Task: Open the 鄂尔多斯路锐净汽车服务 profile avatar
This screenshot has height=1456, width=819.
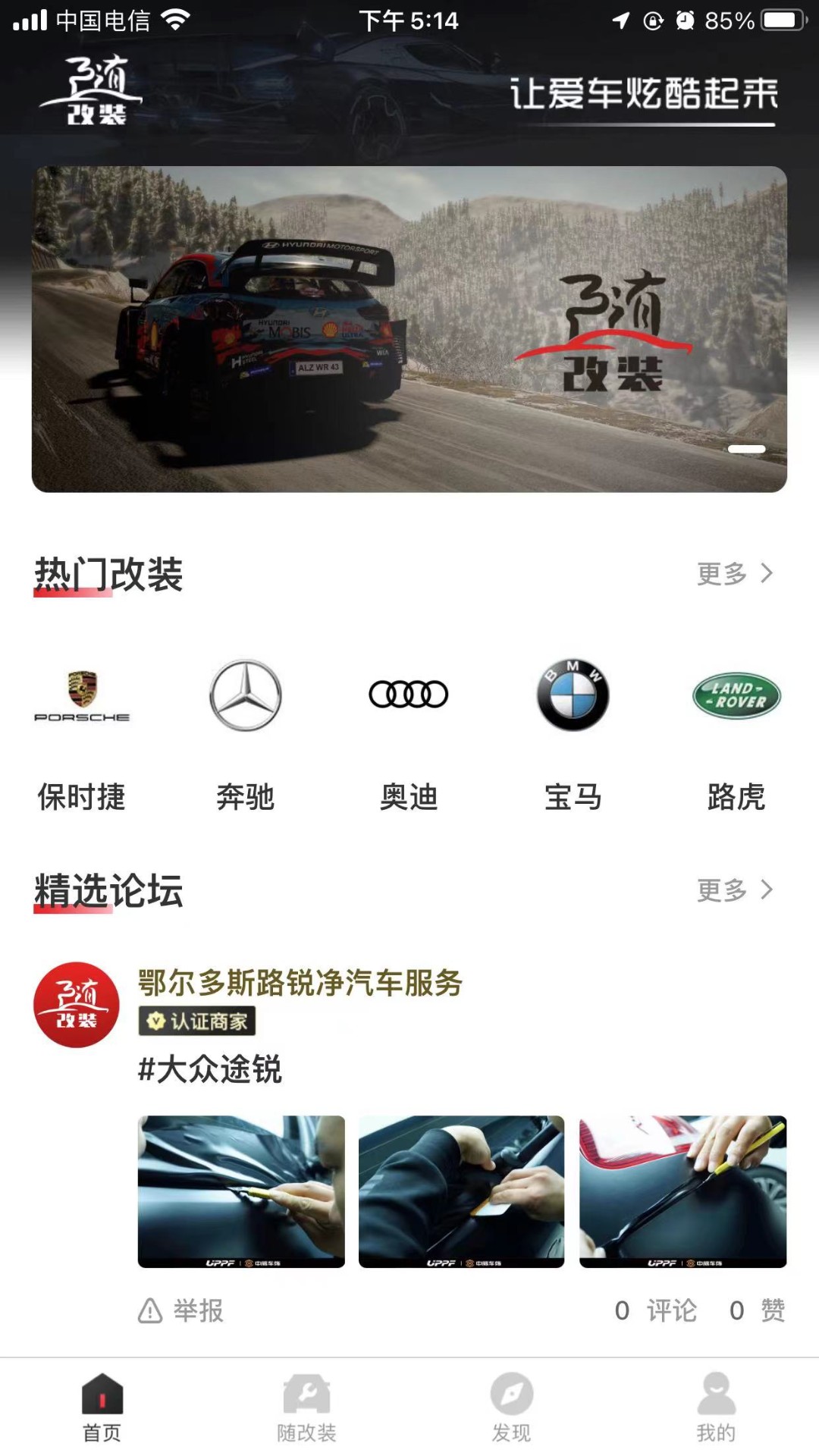Action: point(77,1005)
